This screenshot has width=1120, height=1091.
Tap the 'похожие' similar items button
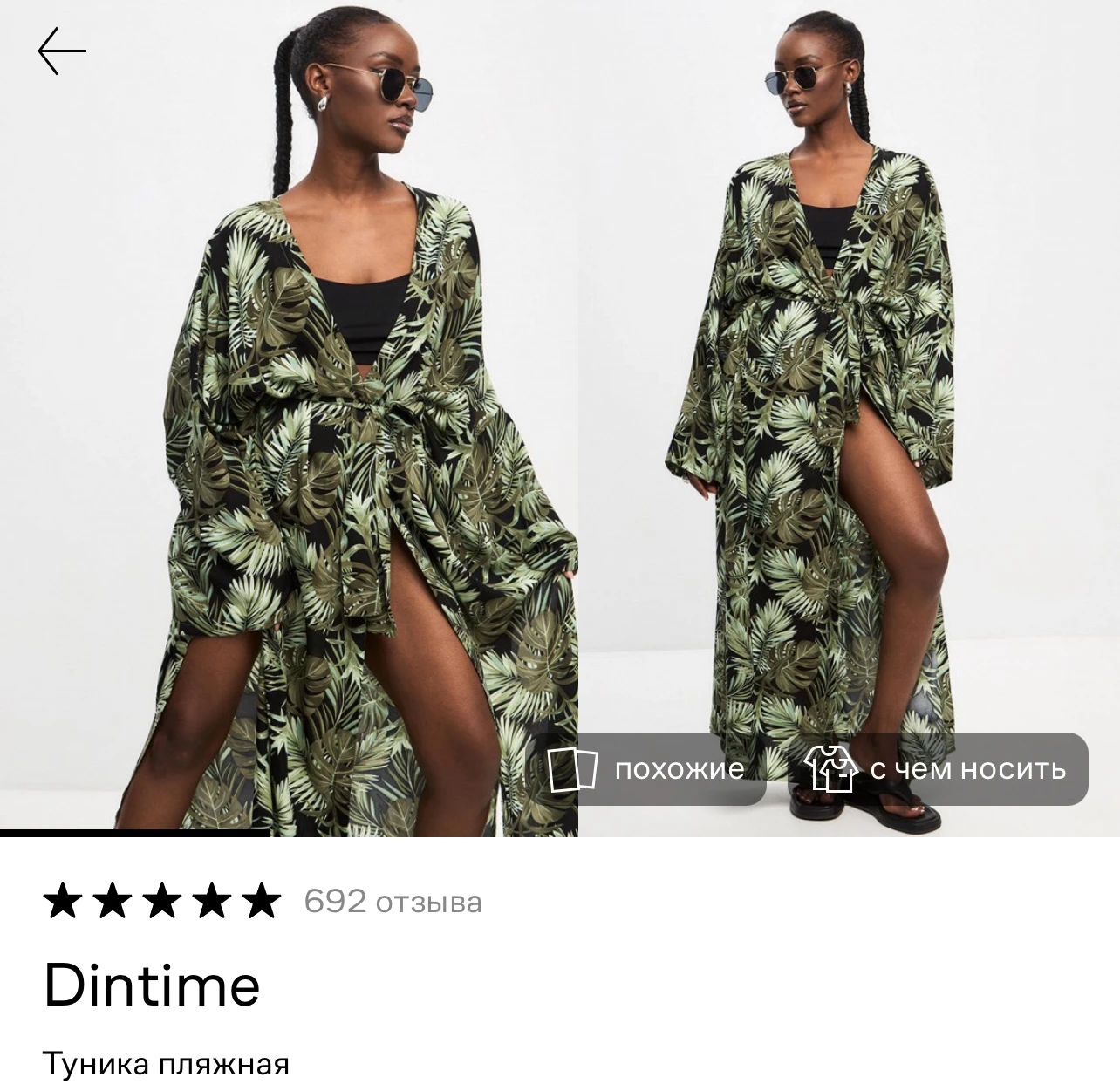click(650, 769)
